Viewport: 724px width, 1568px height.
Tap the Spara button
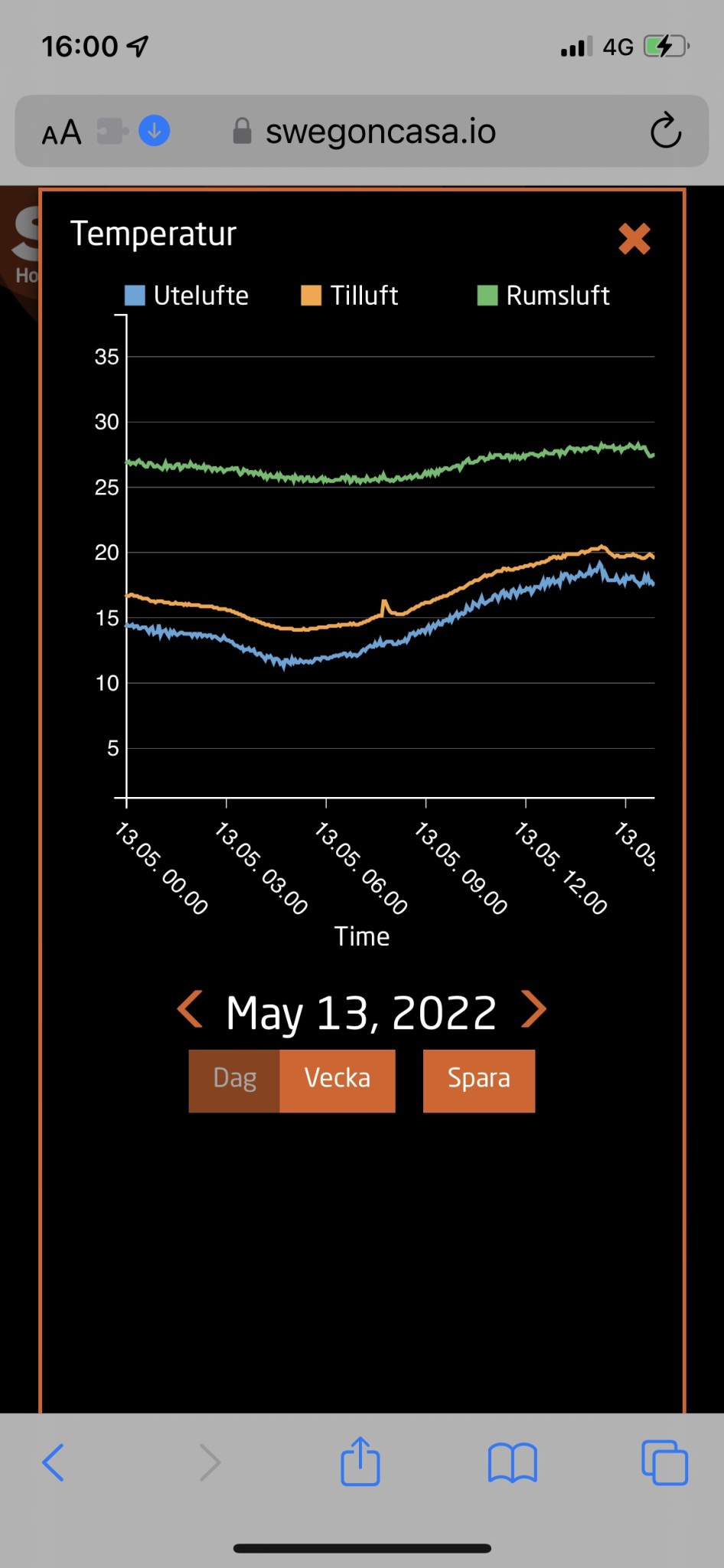[478, 1080]
